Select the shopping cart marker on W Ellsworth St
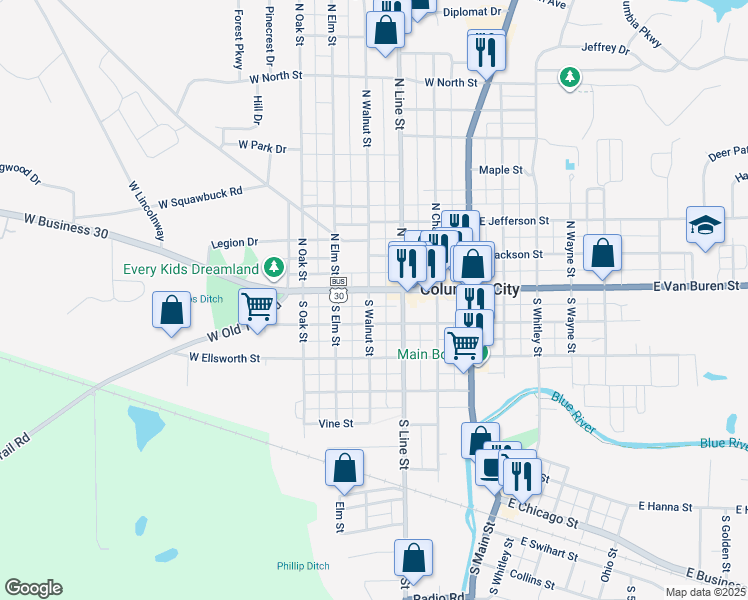The height and width of the screenshot is (600, 748). click(x=464, y=345)
